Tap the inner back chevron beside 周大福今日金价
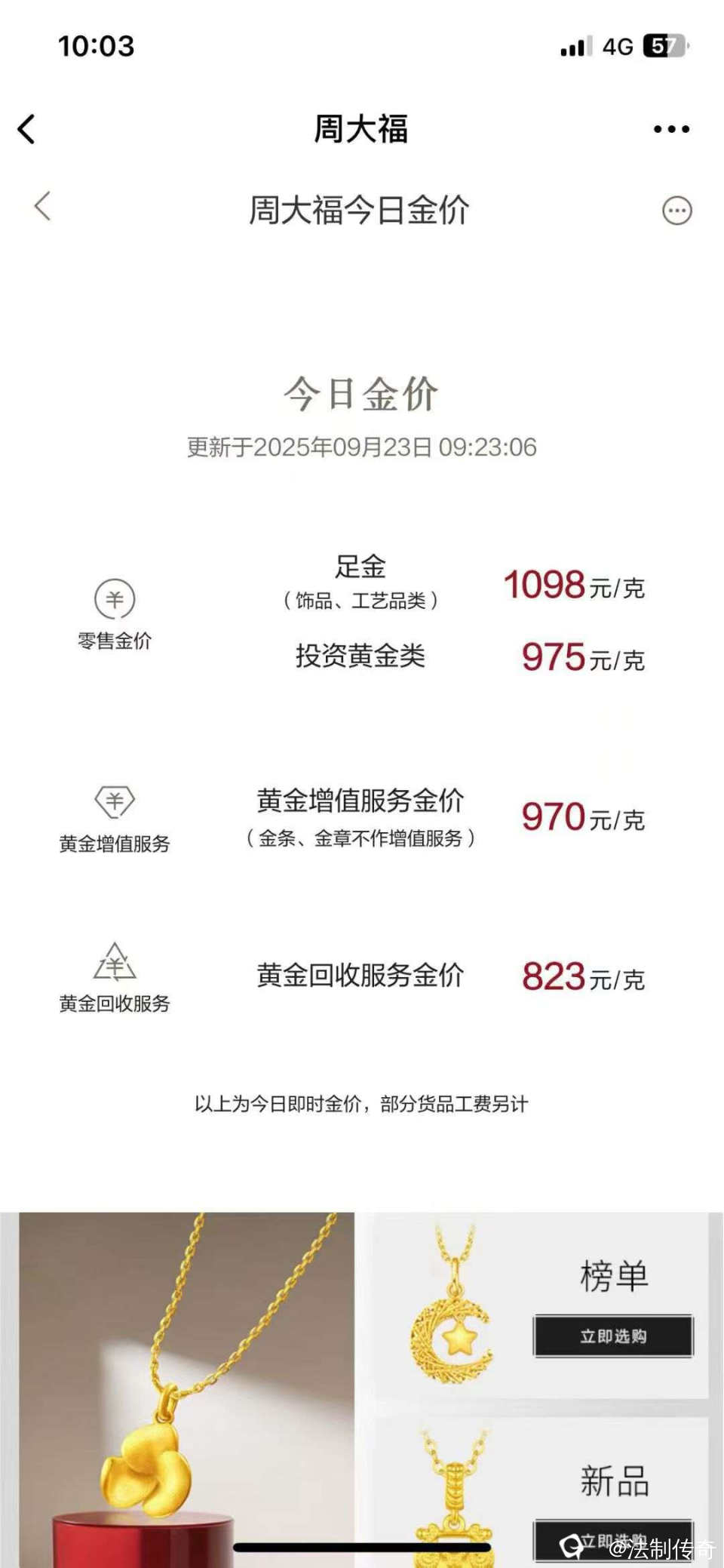724x1568 pixels. coord(43,207)
